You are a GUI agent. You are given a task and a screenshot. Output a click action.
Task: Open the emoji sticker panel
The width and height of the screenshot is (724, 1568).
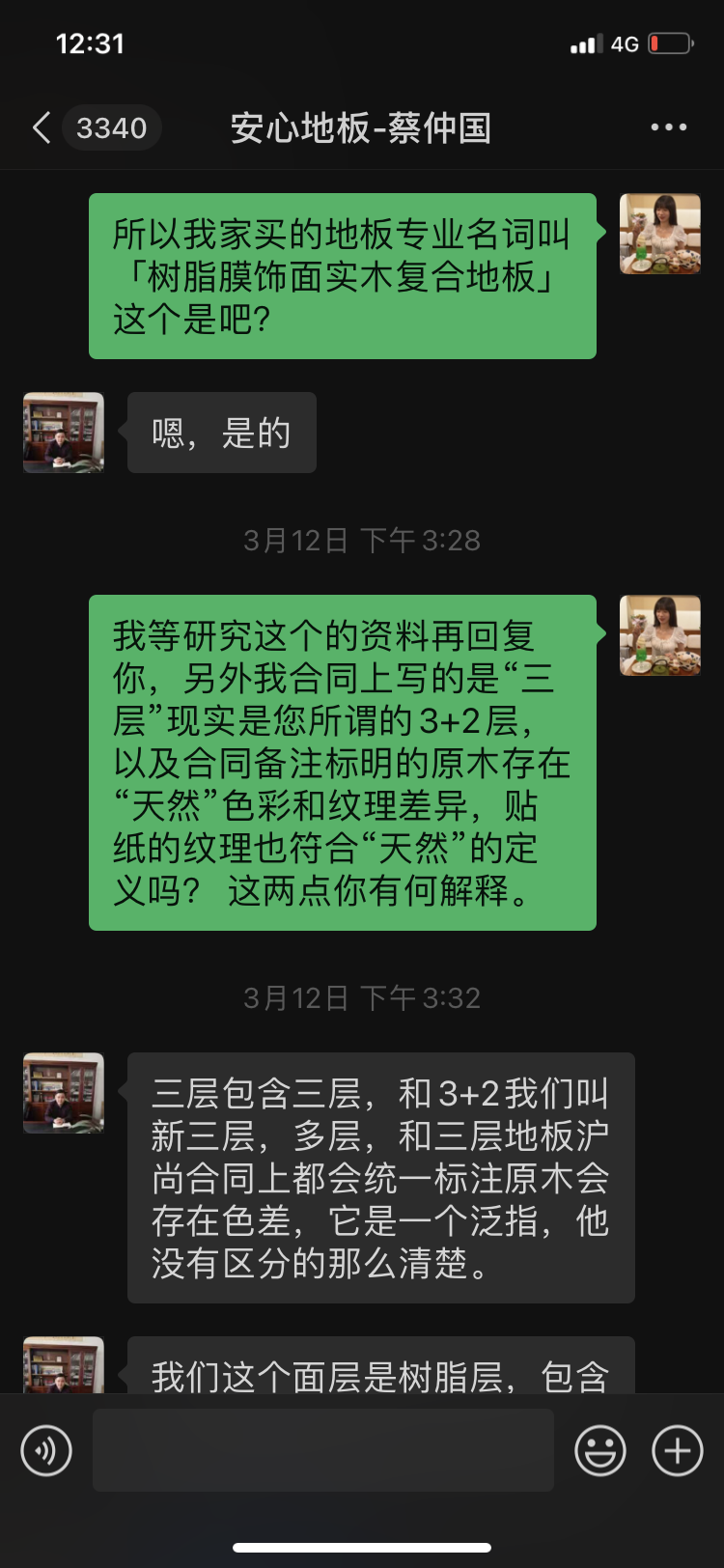600,1450
